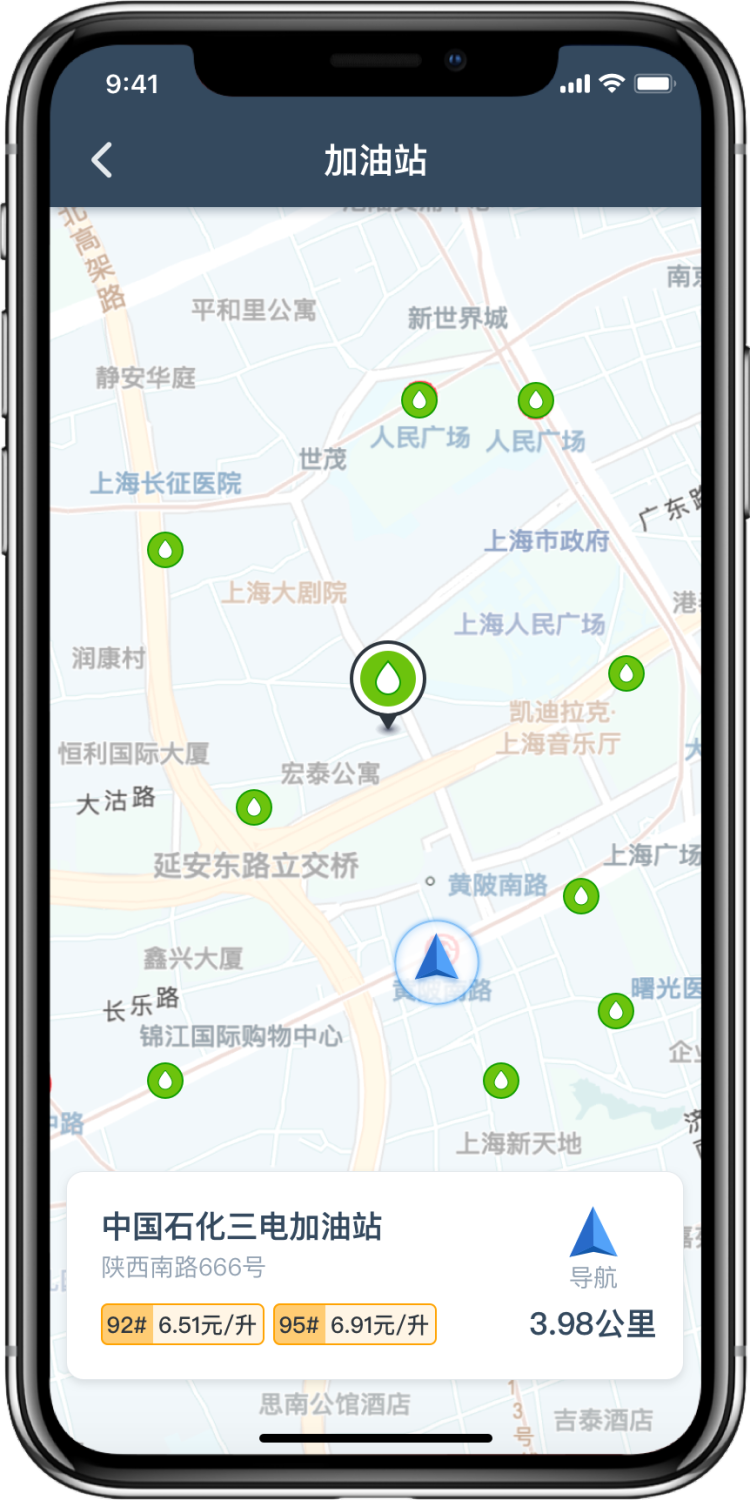Pick the gas station marker next to 黄陂南路
The width and height of the screenshot is (750, 1500).
[581, 896]
